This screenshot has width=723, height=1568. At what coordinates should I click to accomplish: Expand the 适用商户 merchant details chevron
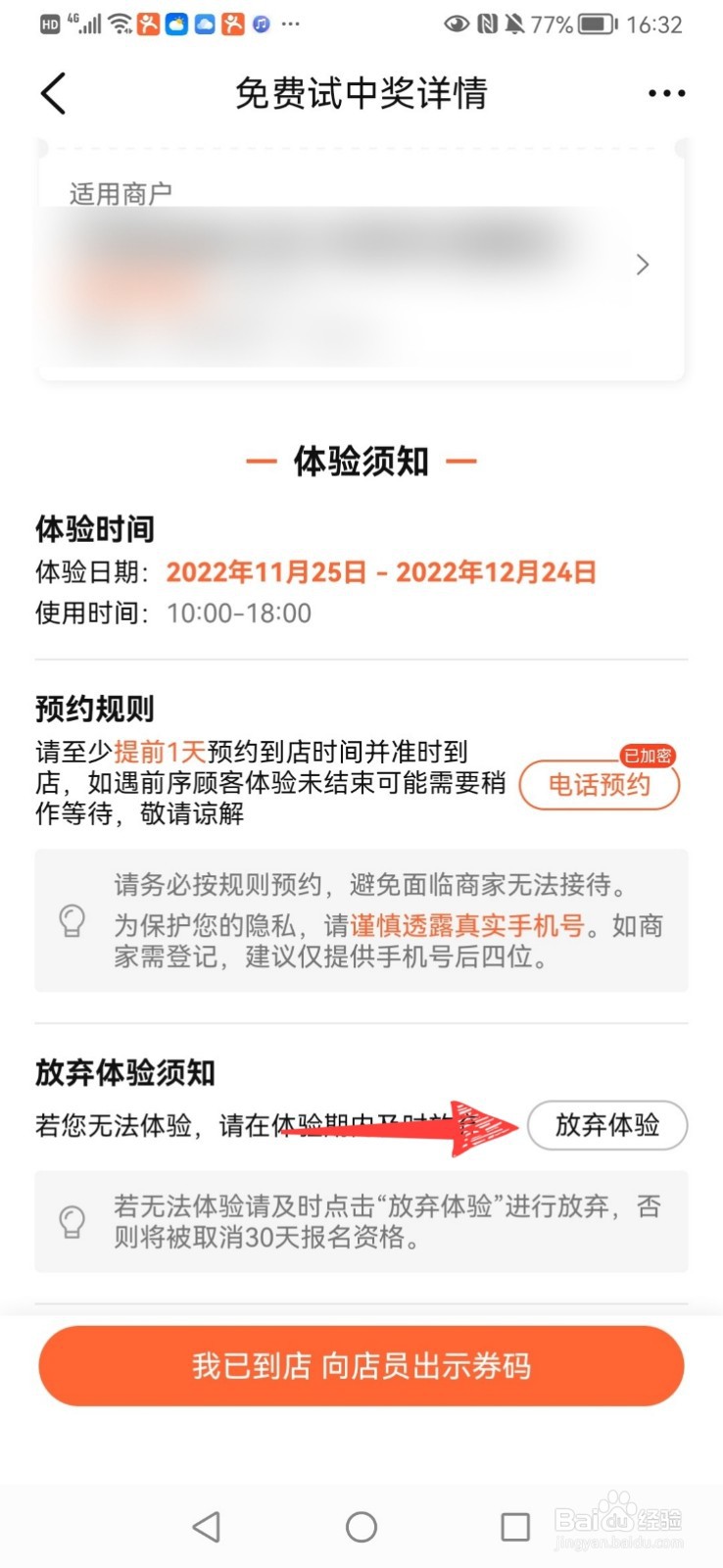pyautogui.click(x=643, y=265)
